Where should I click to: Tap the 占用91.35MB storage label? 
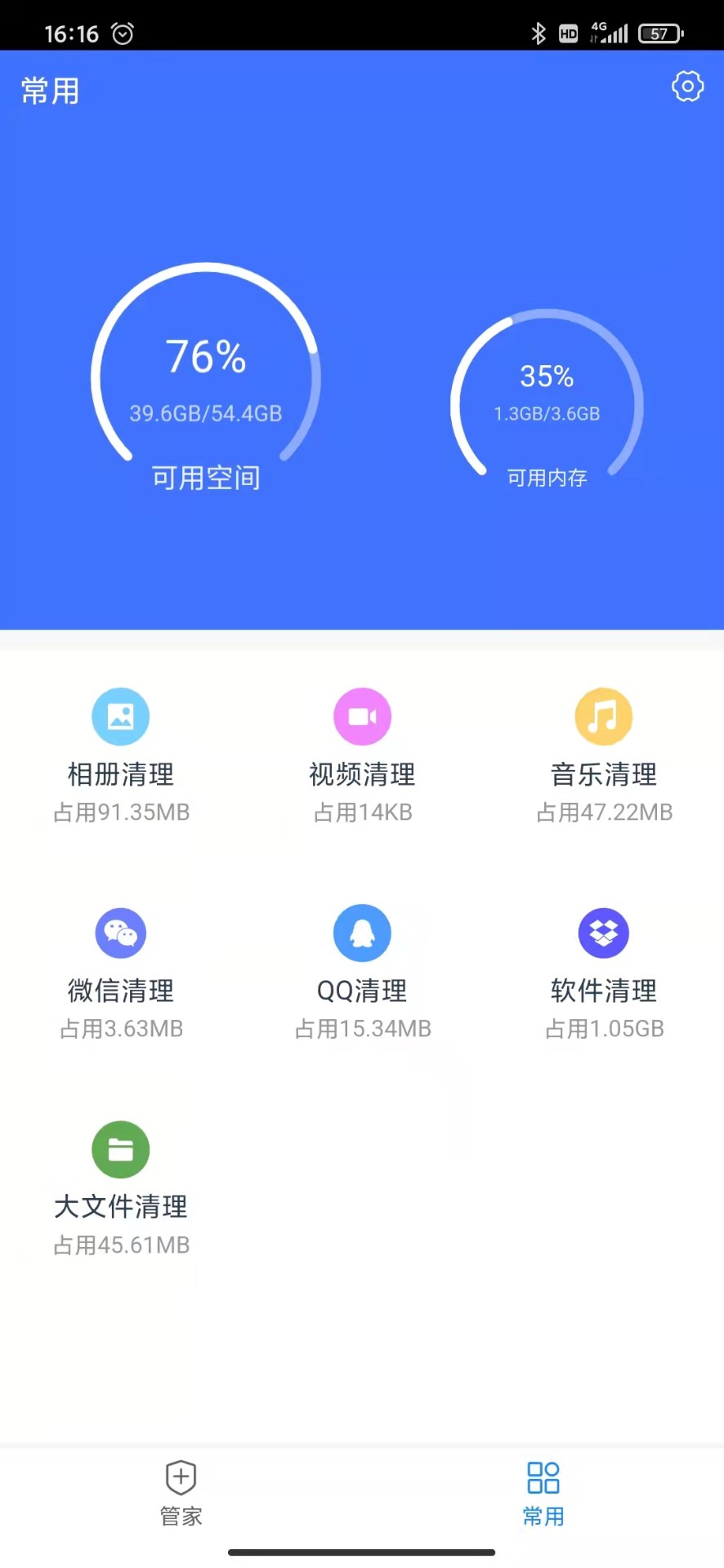(x=120, y=812)
